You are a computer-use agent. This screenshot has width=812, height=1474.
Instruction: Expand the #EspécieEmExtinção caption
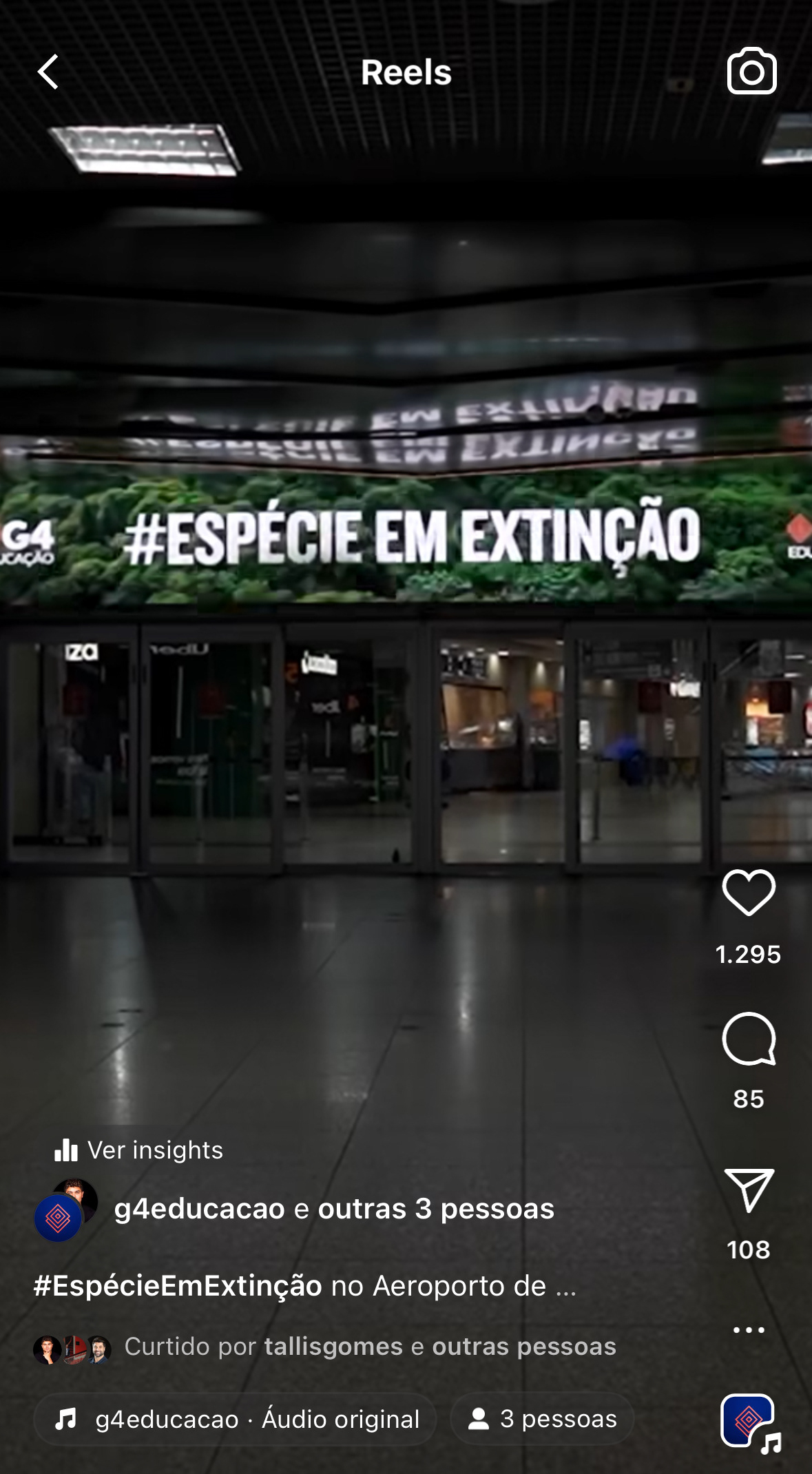(304, 1286)
